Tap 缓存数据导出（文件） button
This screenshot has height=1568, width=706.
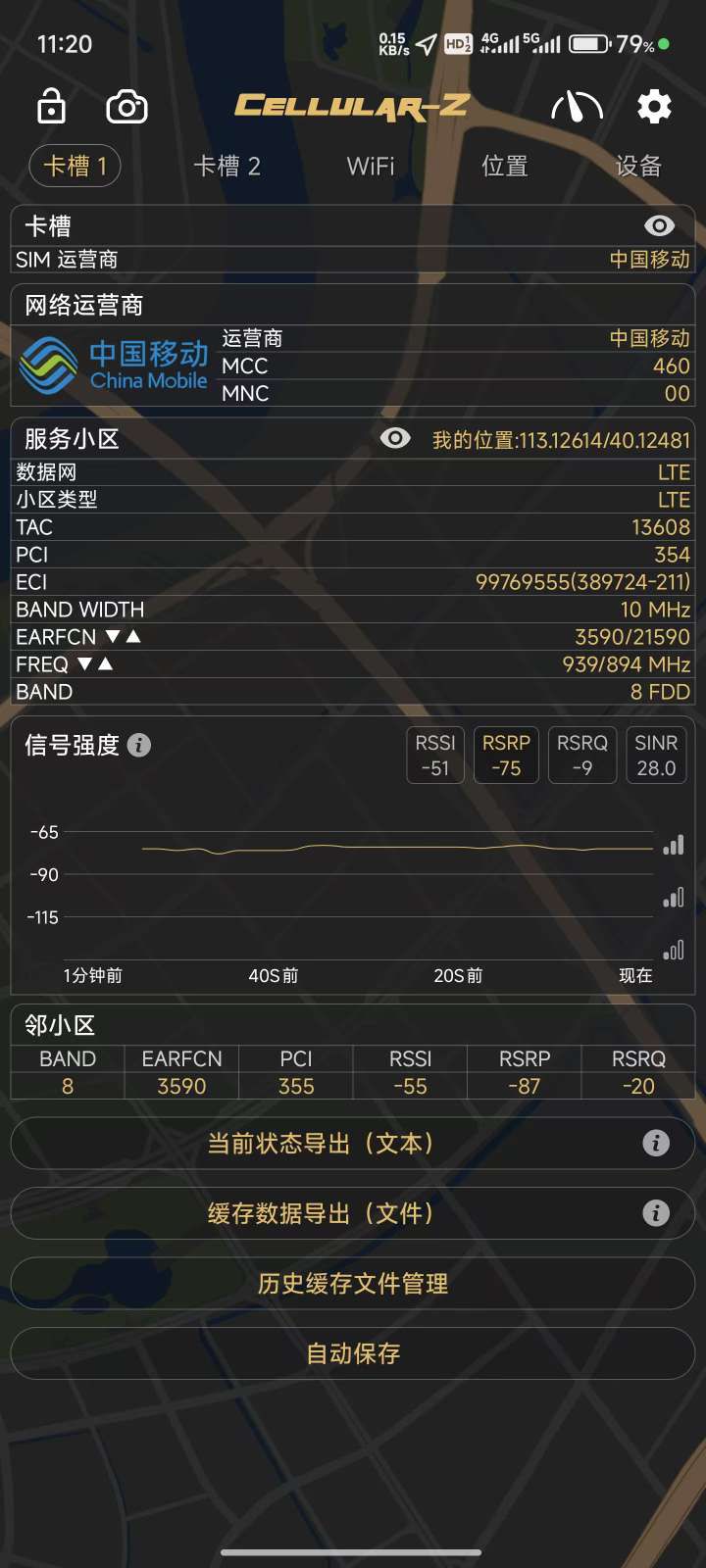(x=322, y=1213)
